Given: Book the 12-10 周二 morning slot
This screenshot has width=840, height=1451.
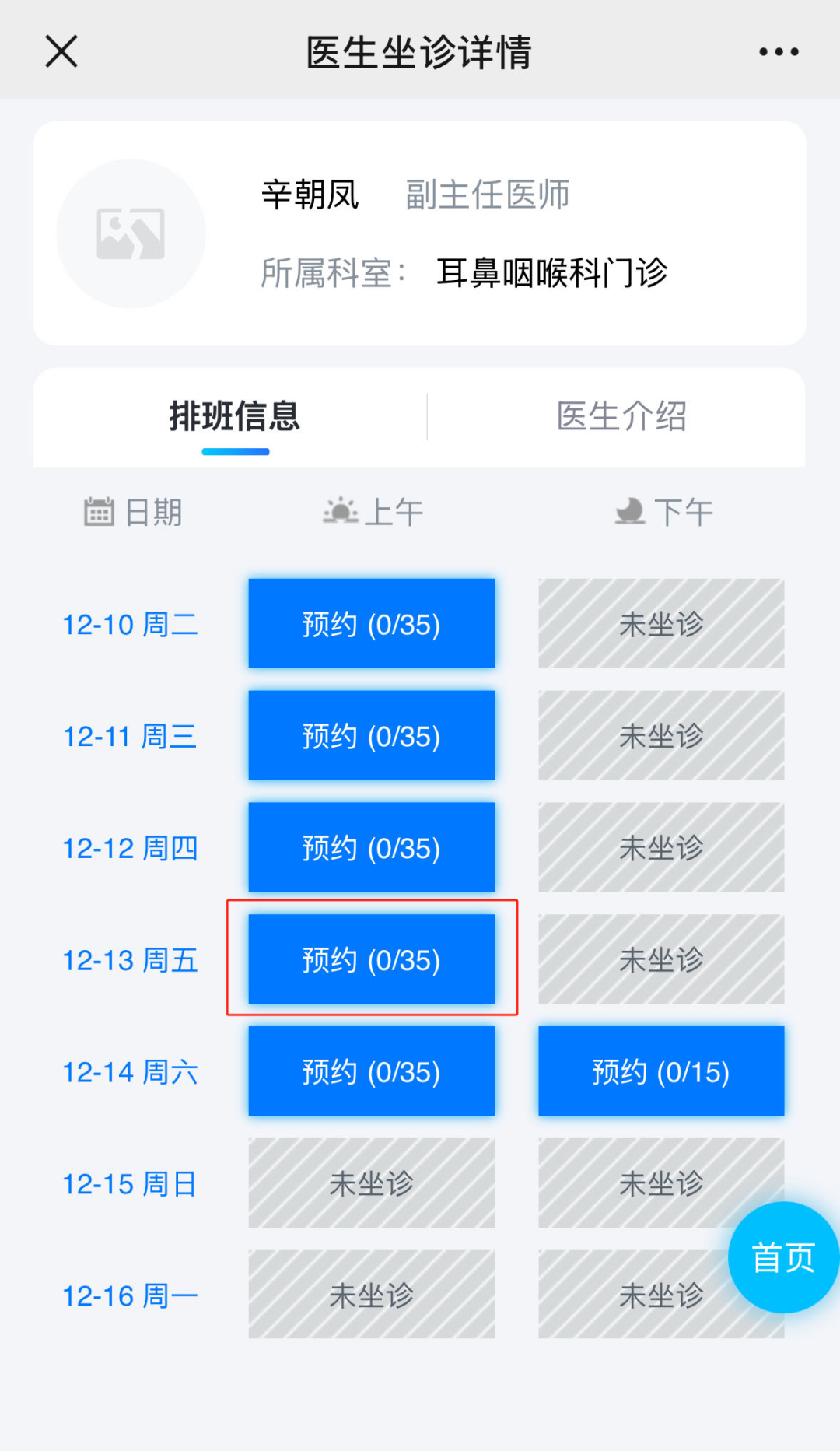Looking at the screenshot, I should click(371, 623).
